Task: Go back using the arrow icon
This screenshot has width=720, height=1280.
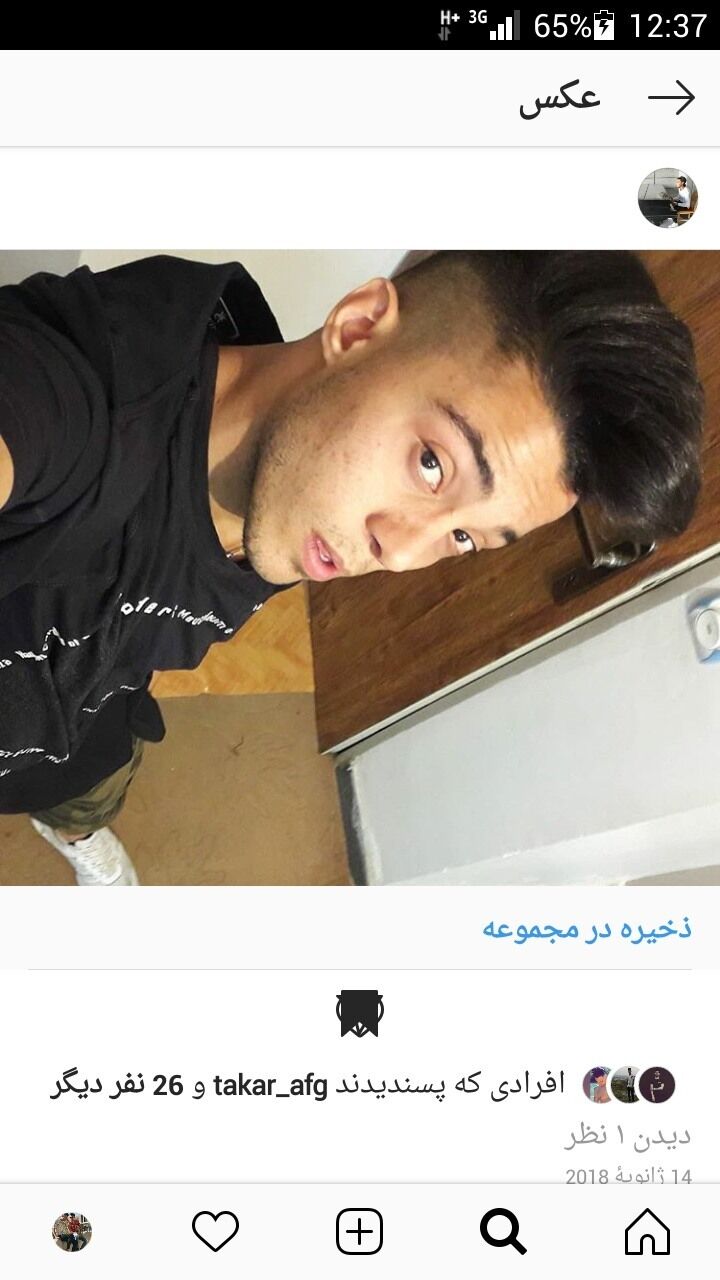Action: pos(671,98)
